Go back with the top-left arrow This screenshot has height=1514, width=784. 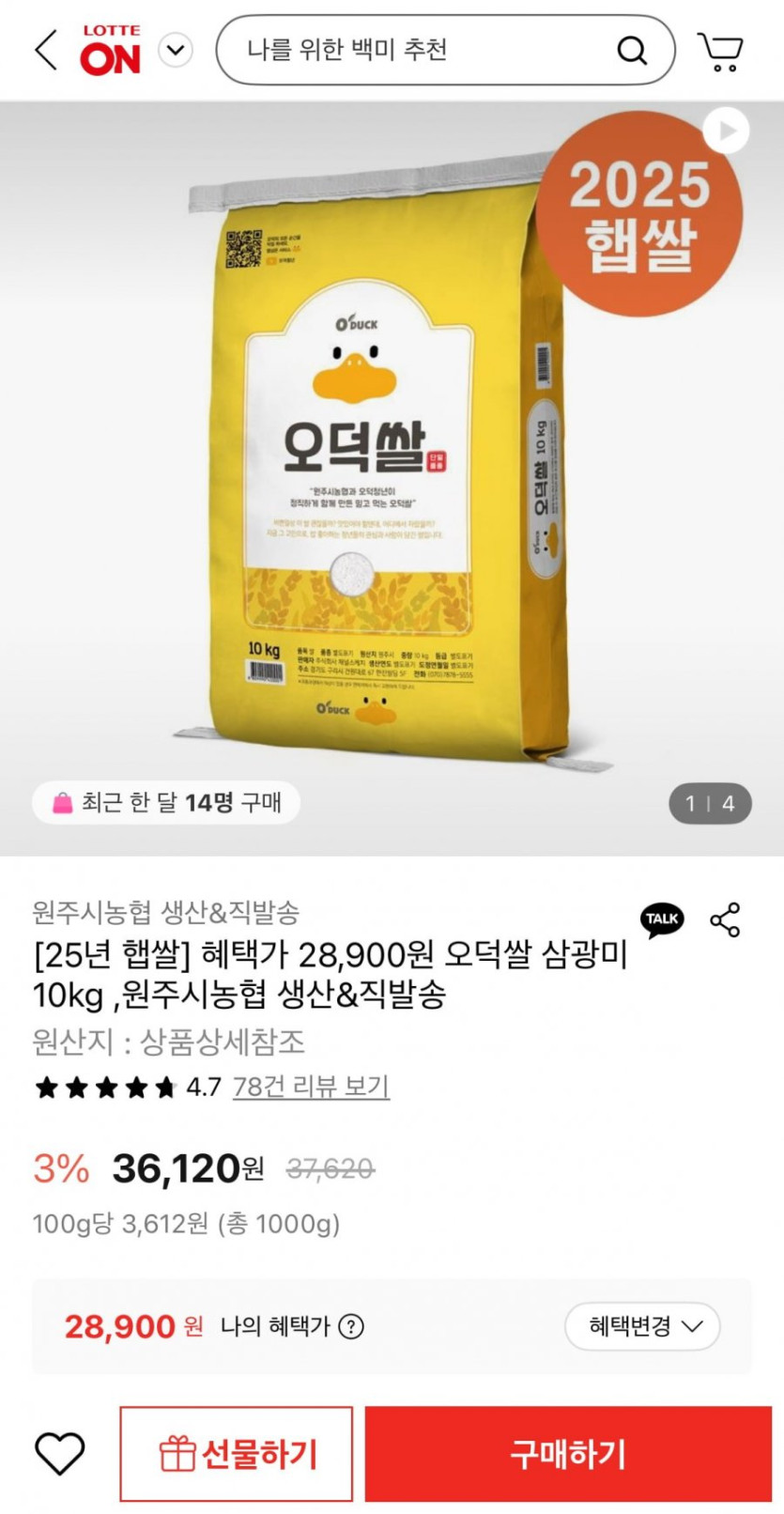tap(46, 50)
